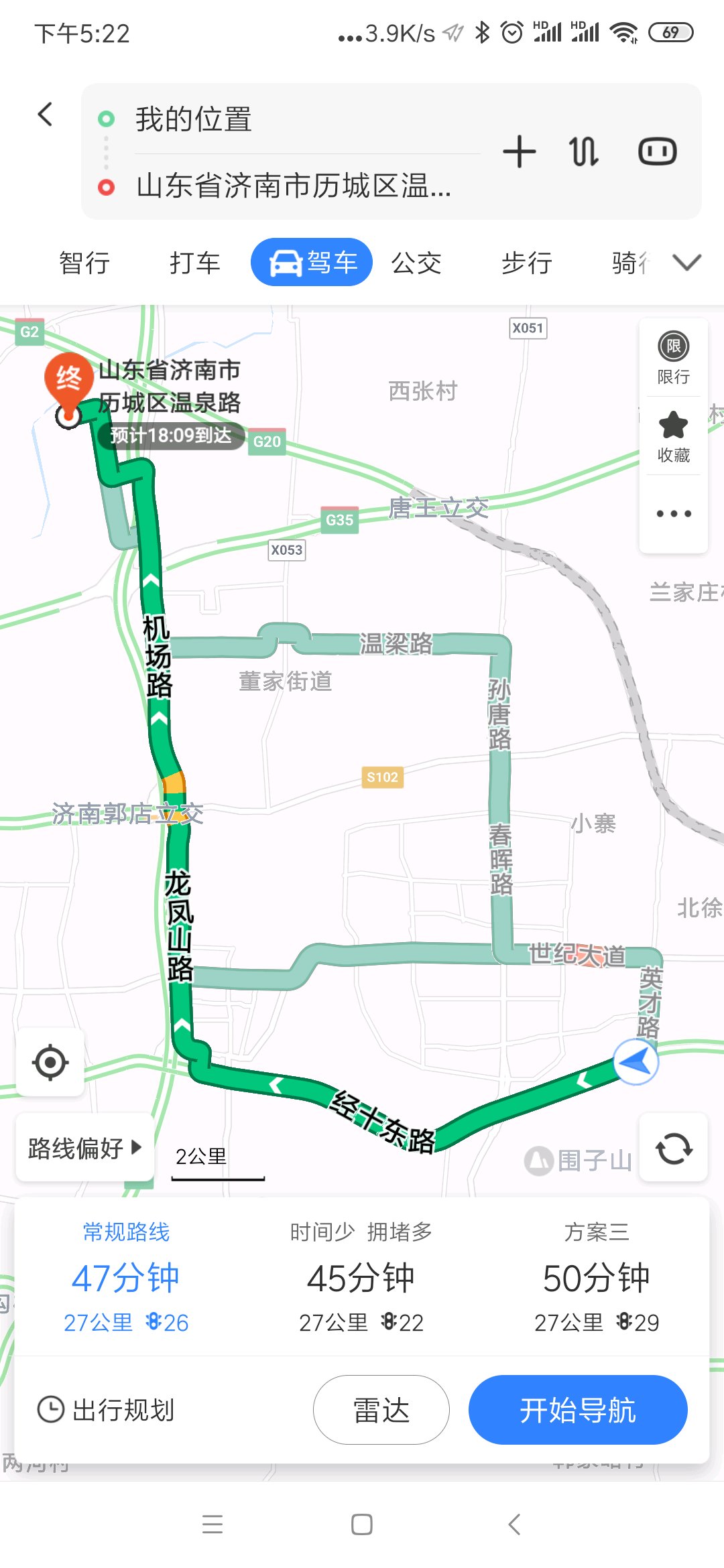Viewport: 724px width, 1568px height.
Task: Switch to the 智行 tab
Action: point(84,263)
